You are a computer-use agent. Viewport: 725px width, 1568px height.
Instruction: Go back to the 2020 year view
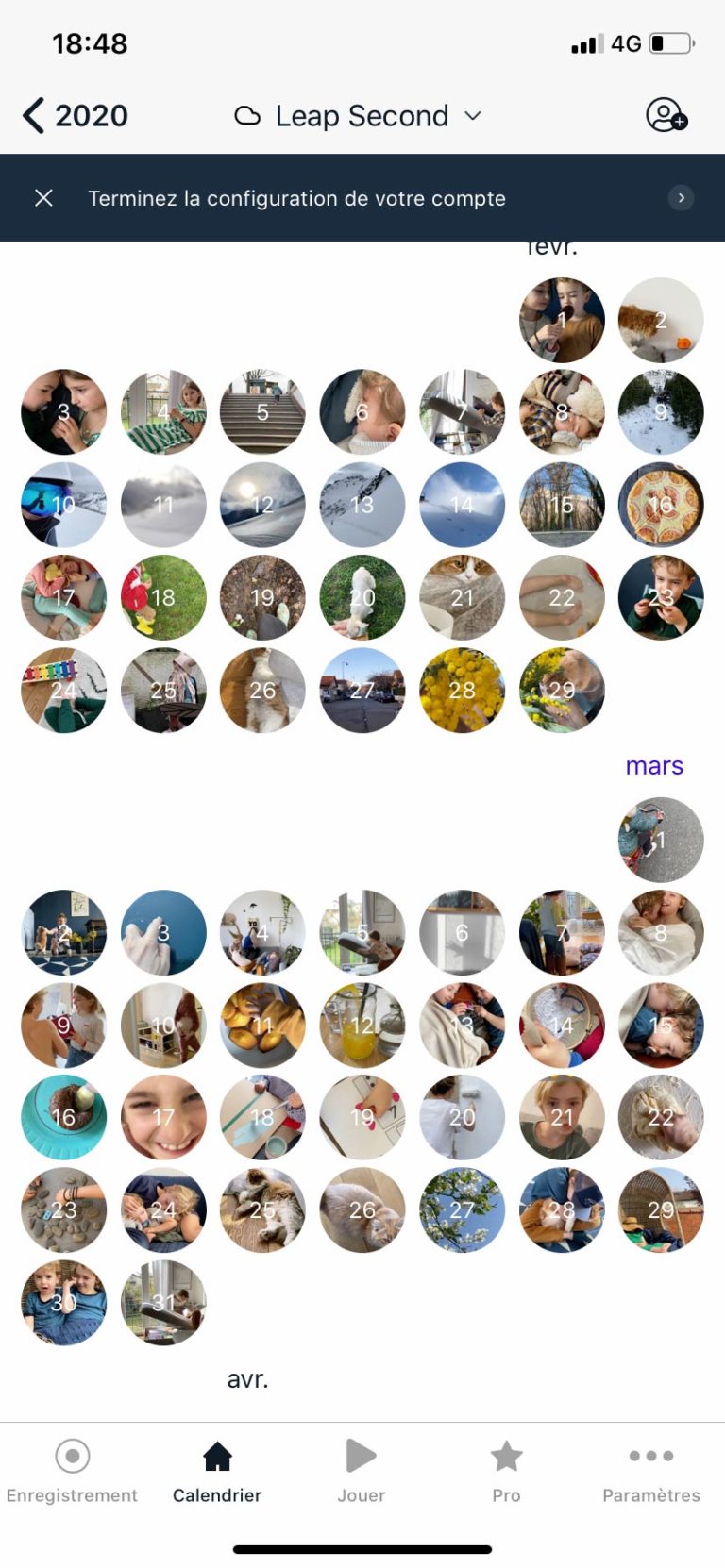coord(76,116)
